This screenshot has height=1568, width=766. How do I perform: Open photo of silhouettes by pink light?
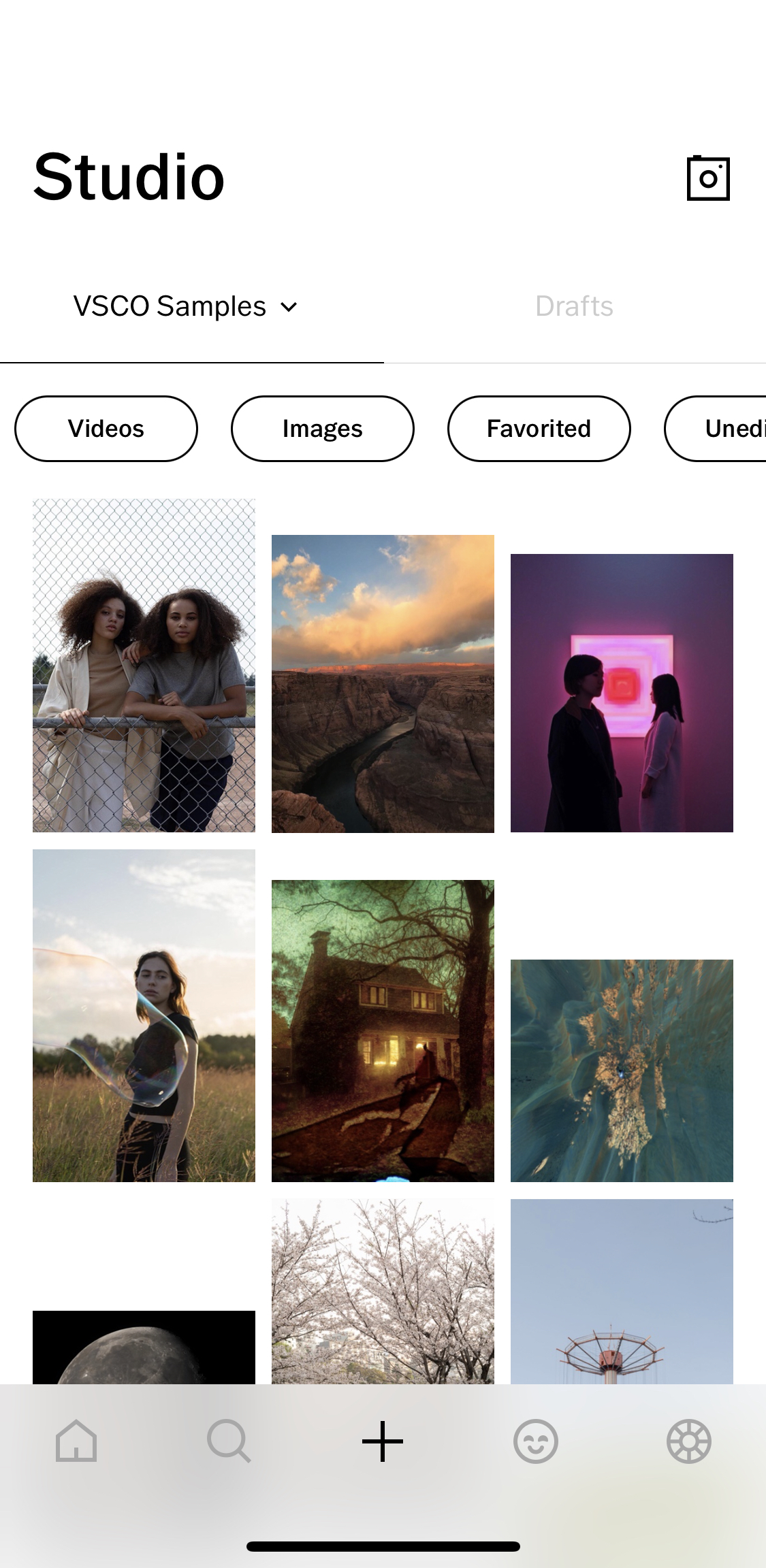coord(622,693)
